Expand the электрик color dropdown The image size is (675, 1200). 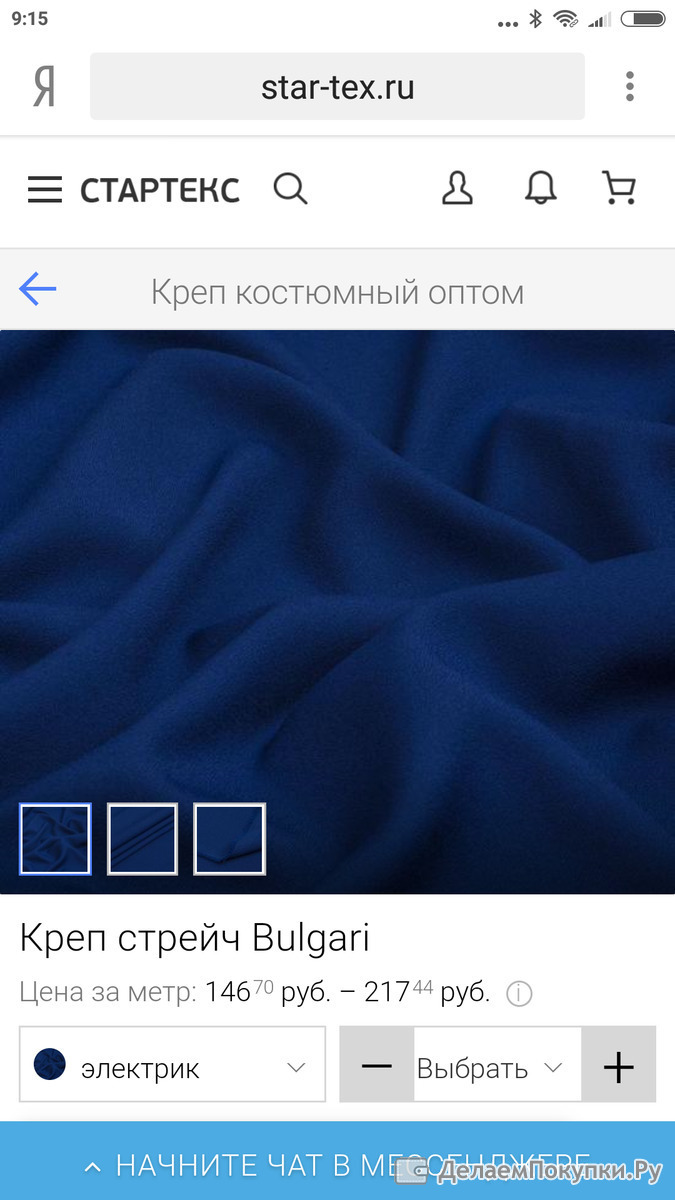point(172,1065)
